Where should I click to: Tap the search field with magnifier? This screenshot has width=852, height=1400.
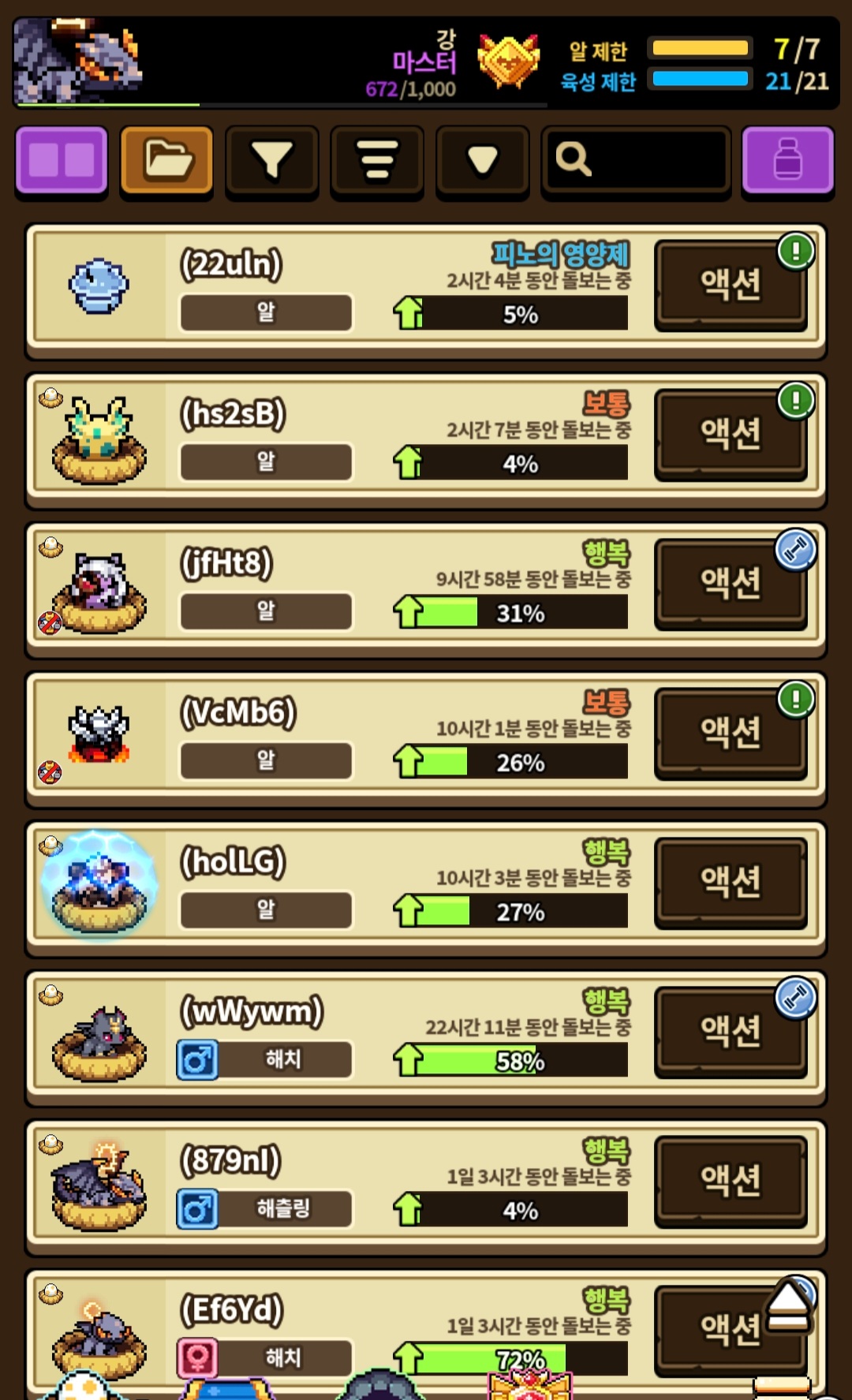(x=636, y=159)
